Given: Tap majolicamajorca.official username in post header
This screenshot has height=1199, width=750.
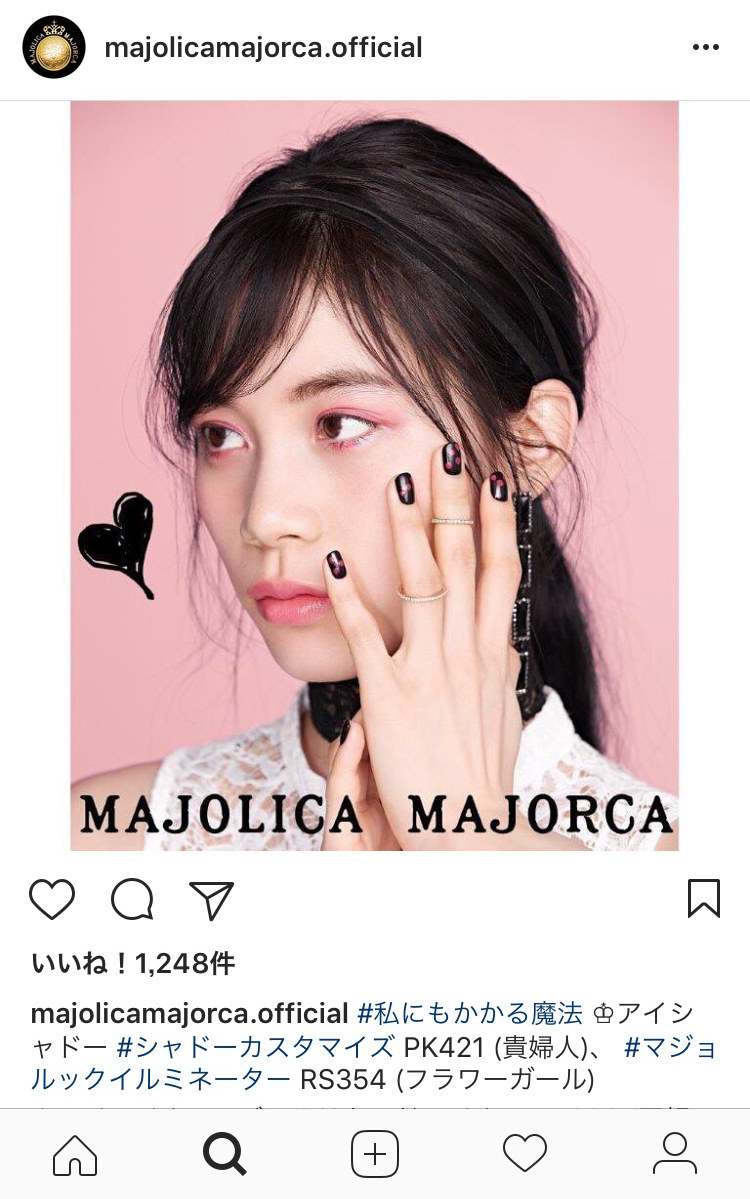Looking at the screenshot, I should point(264,47).
